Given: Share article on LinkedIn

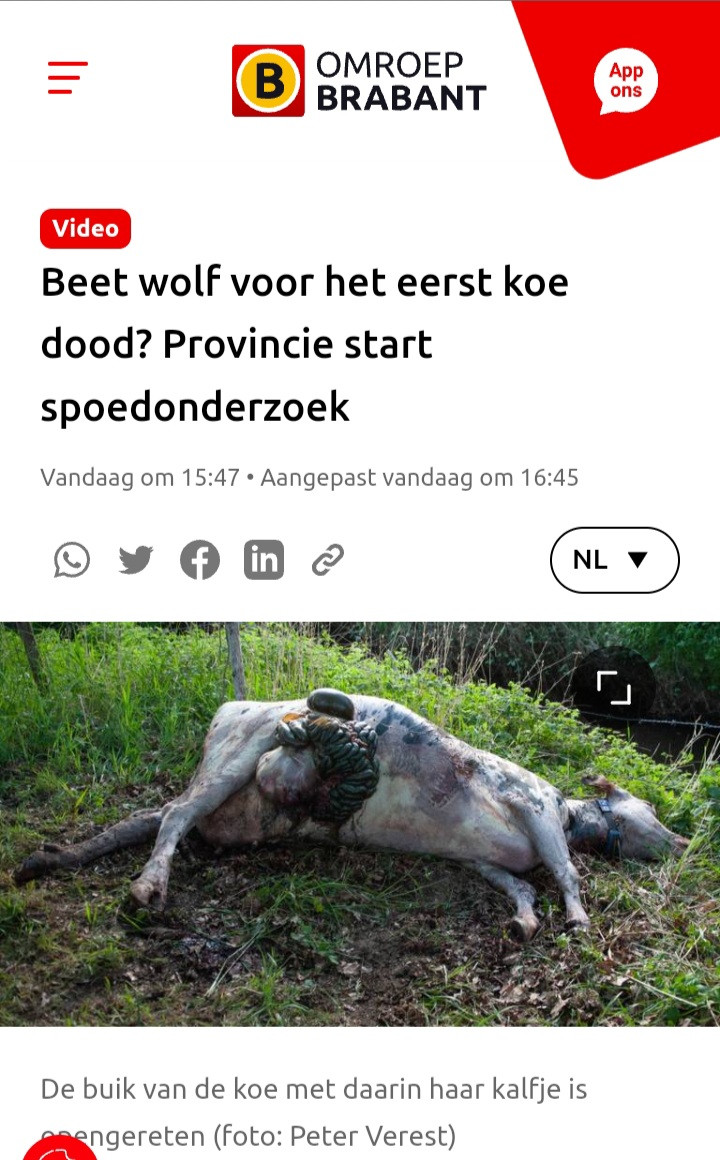Looking at the screenshot, I should pyautogui.click(x=264, y=560).
